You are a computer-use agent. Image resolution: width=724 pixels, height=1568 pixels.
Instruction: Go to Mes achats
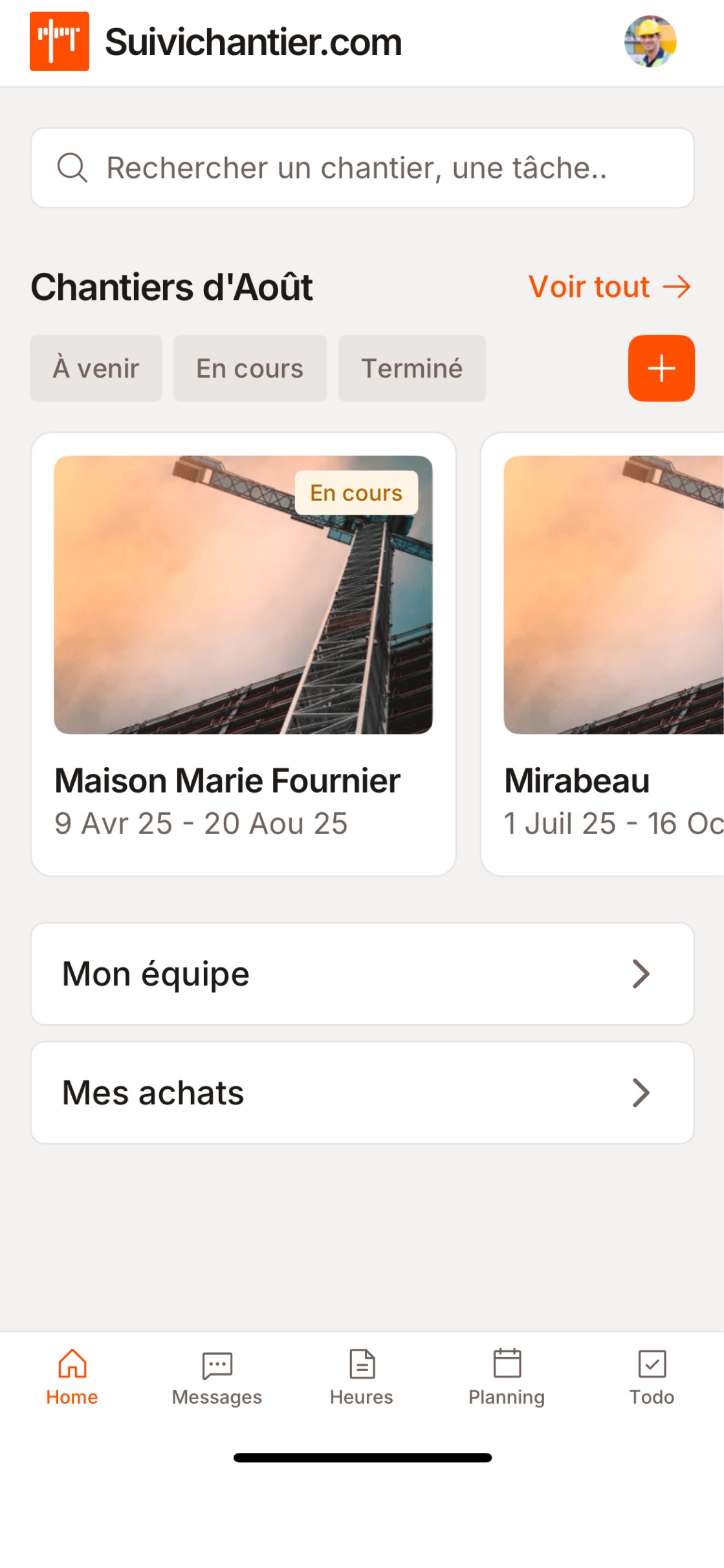coord(362,1093)
